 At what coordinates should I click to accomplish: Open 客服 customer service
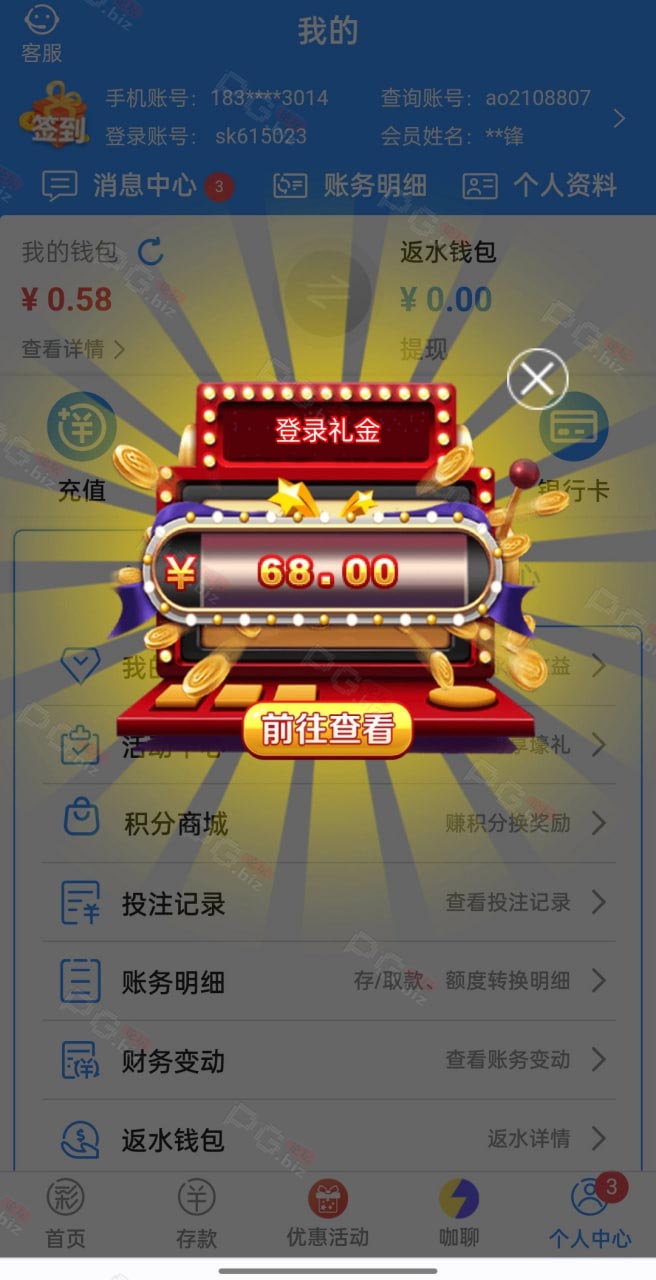[x=41, y=33]
